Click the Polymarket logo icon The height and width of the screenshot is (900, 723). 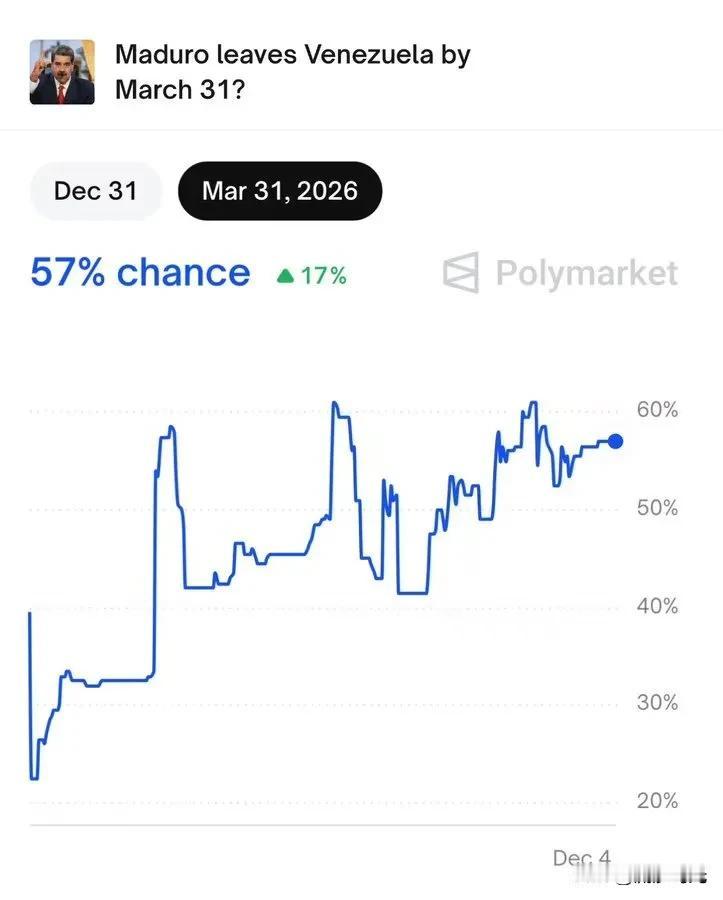point(460,271)
